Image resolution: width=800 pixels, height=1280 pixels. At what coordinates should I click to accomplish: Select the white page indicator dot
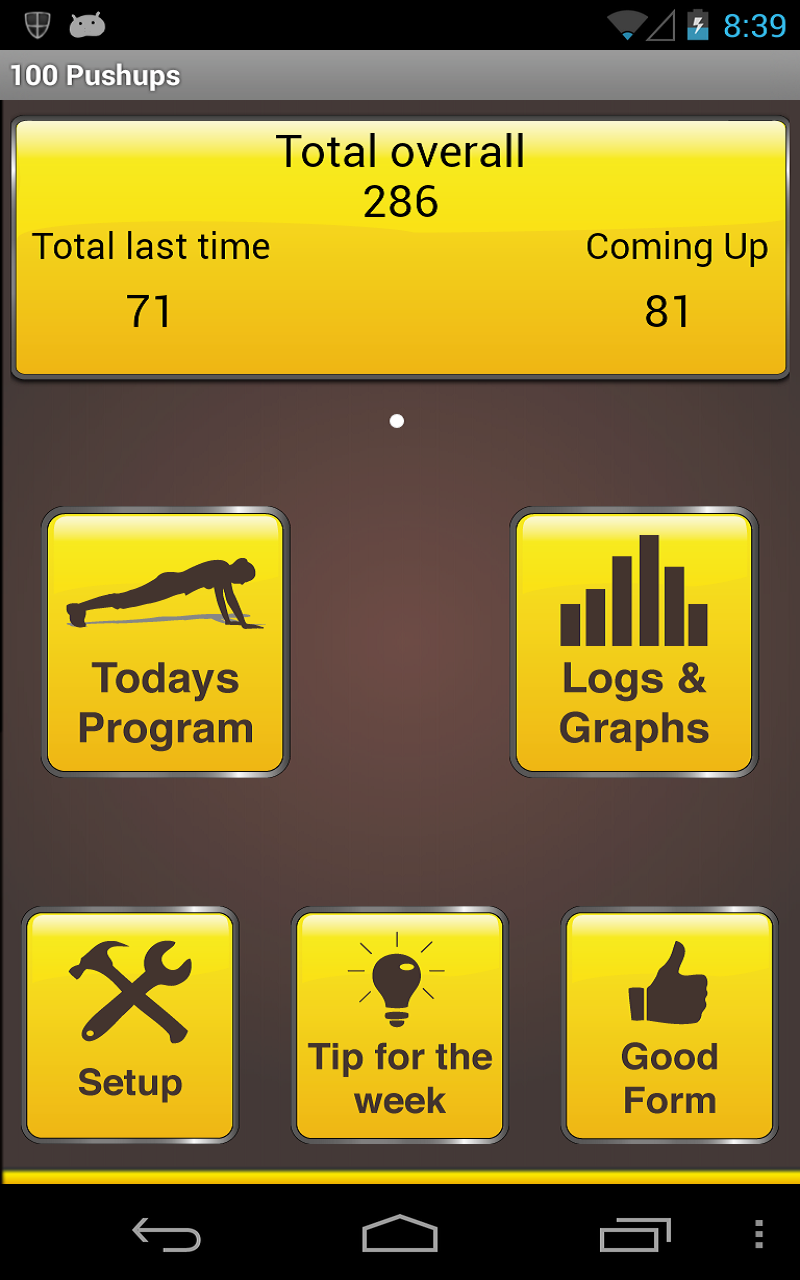(396, 420)
